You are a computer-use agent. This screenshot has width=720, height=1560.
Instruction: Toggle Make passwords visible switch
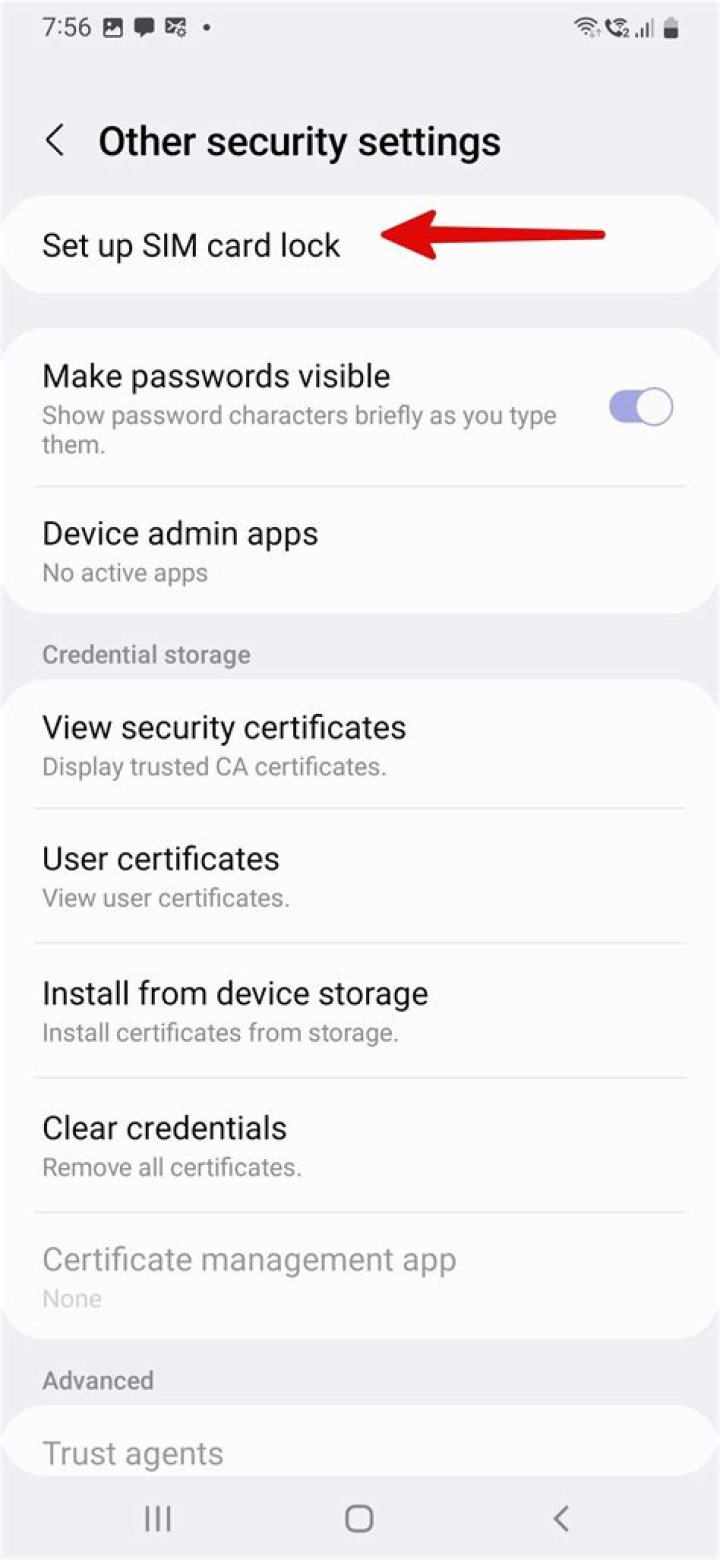(641, 407)
